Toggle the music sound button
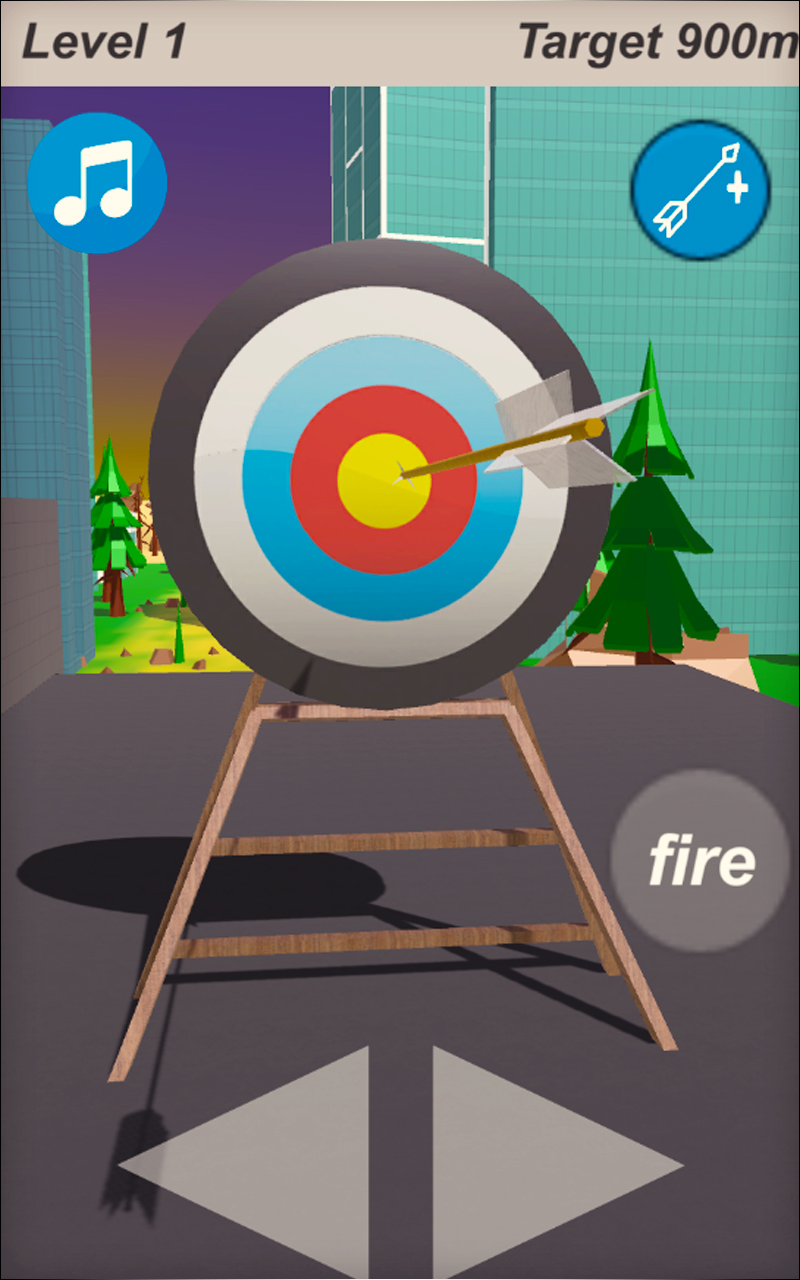Screen dimensions: 800x1280 [x=96, y=182]
